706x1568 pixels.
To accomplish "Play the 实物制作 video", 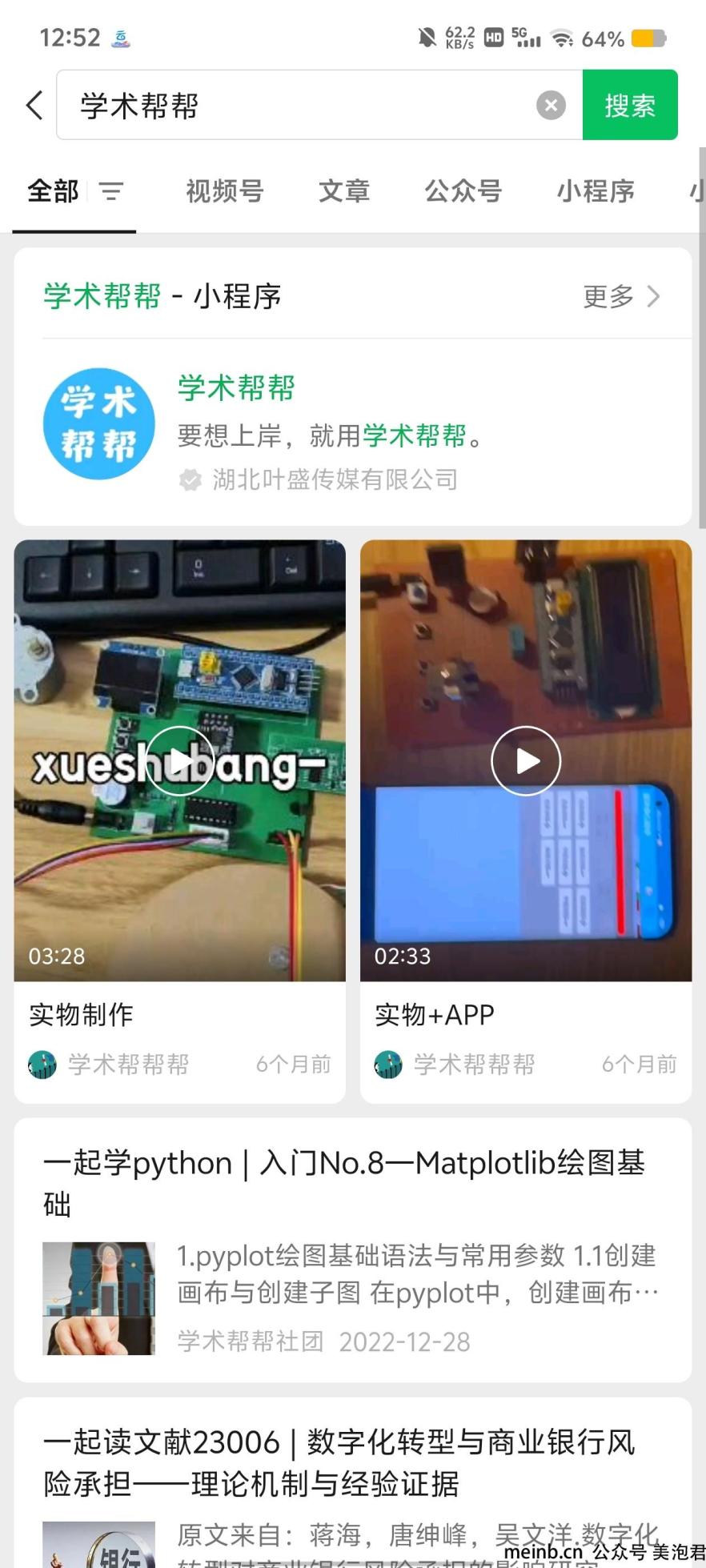I will pos(180,760).
